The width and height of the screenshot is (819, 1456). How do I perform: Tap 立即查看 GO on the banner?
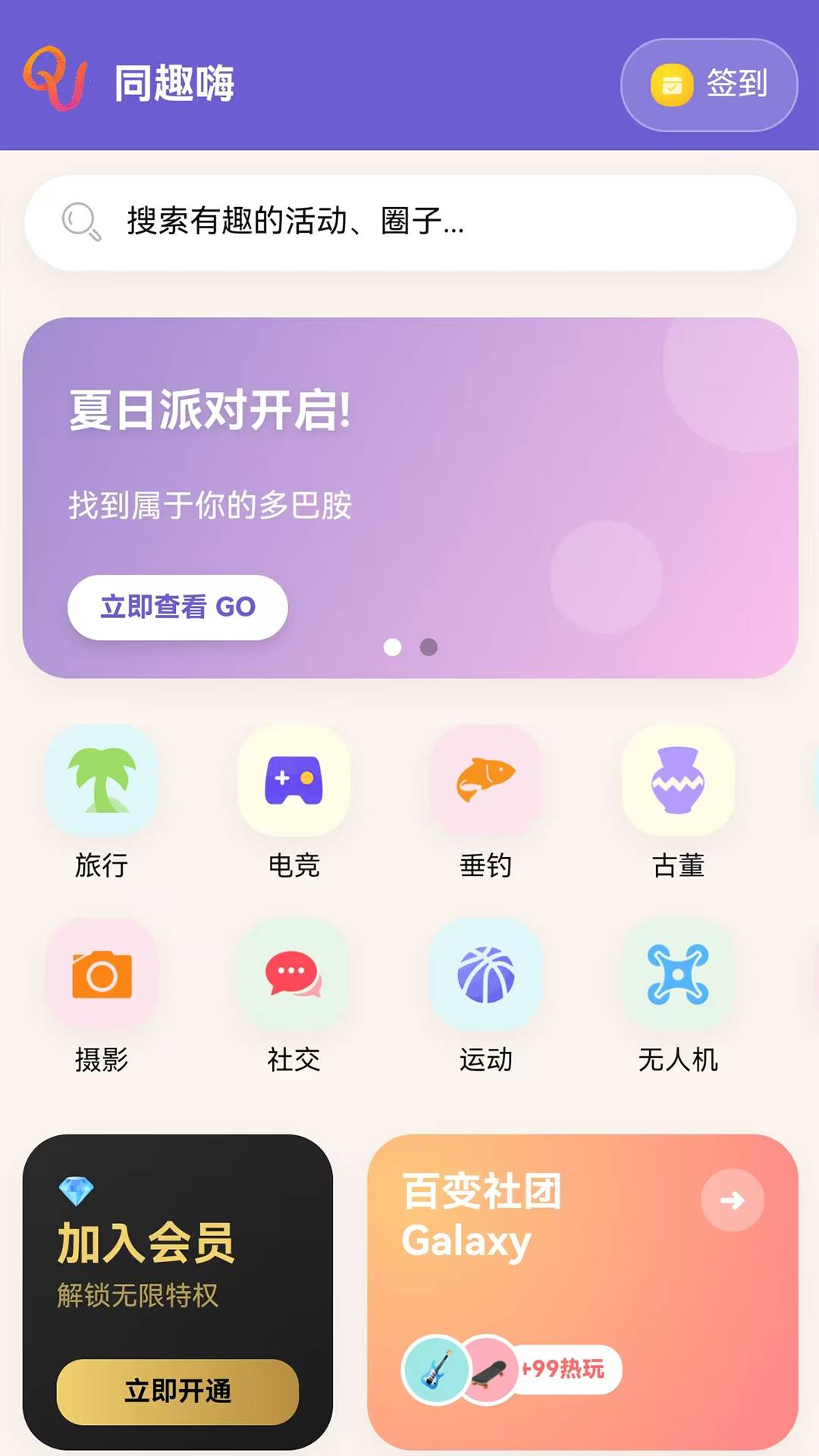pos(177,607)
